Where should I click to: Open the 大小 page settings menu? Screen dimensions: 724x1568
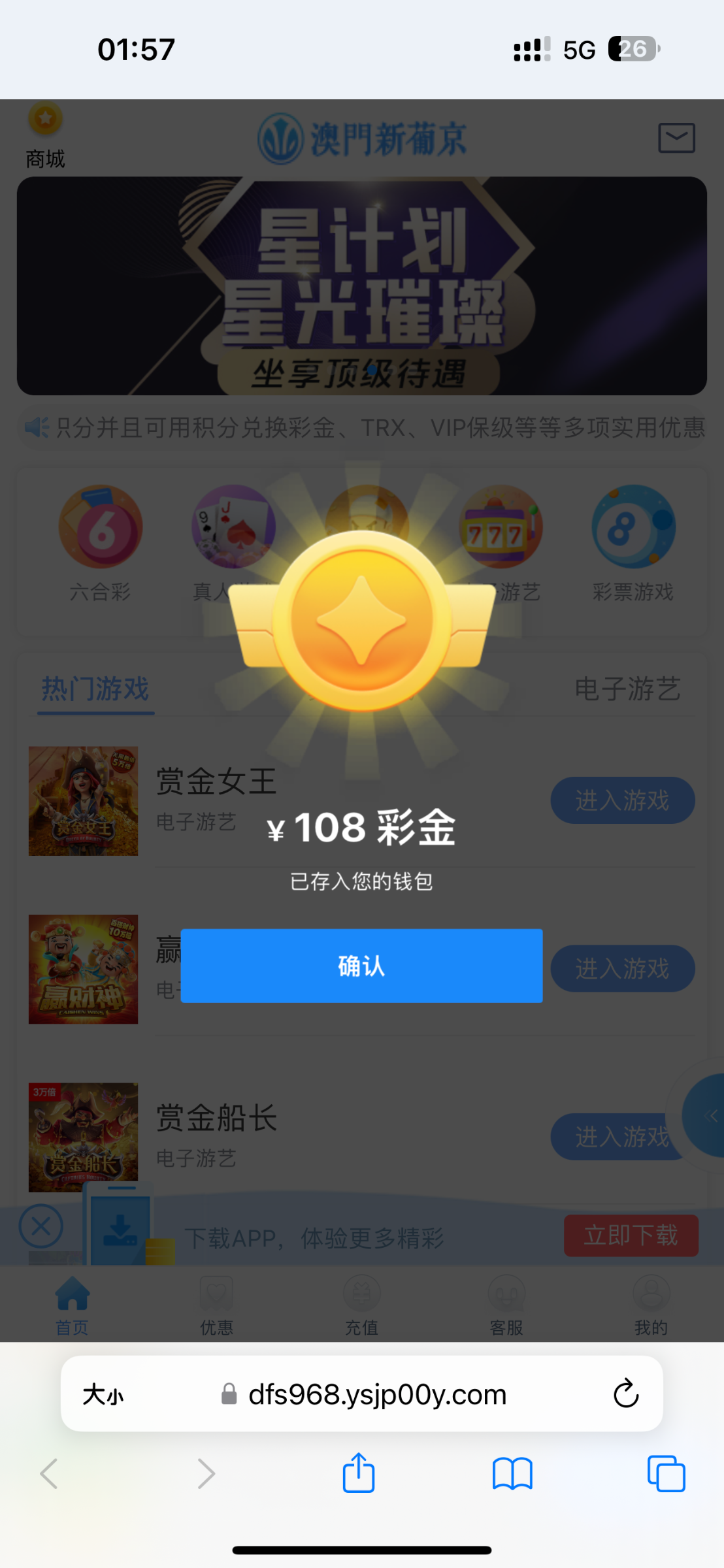coord(103,1395)
